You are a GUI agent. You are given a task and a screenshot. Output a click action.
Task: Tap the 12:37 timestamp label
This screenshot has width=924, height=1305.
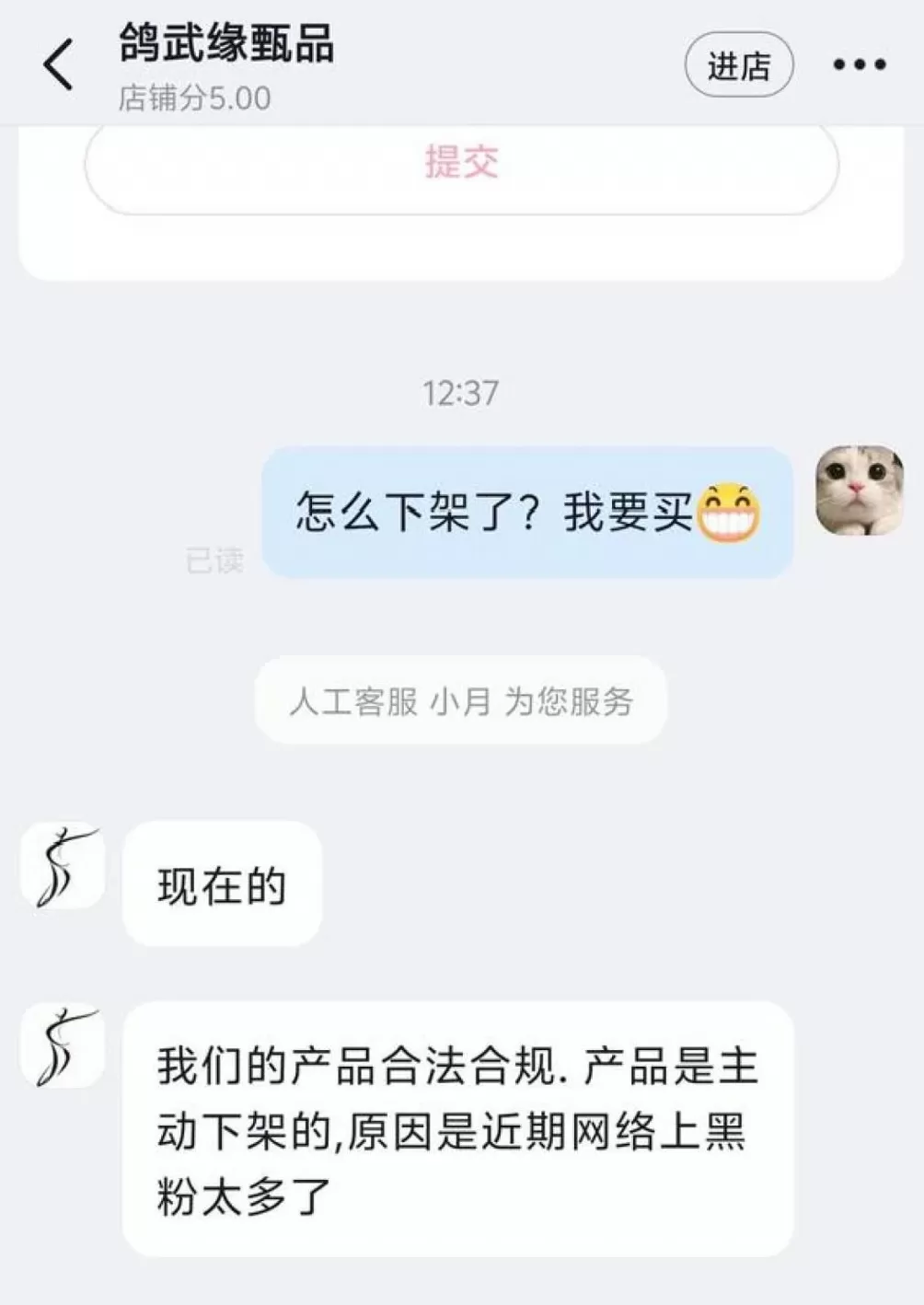coord(461,394)
